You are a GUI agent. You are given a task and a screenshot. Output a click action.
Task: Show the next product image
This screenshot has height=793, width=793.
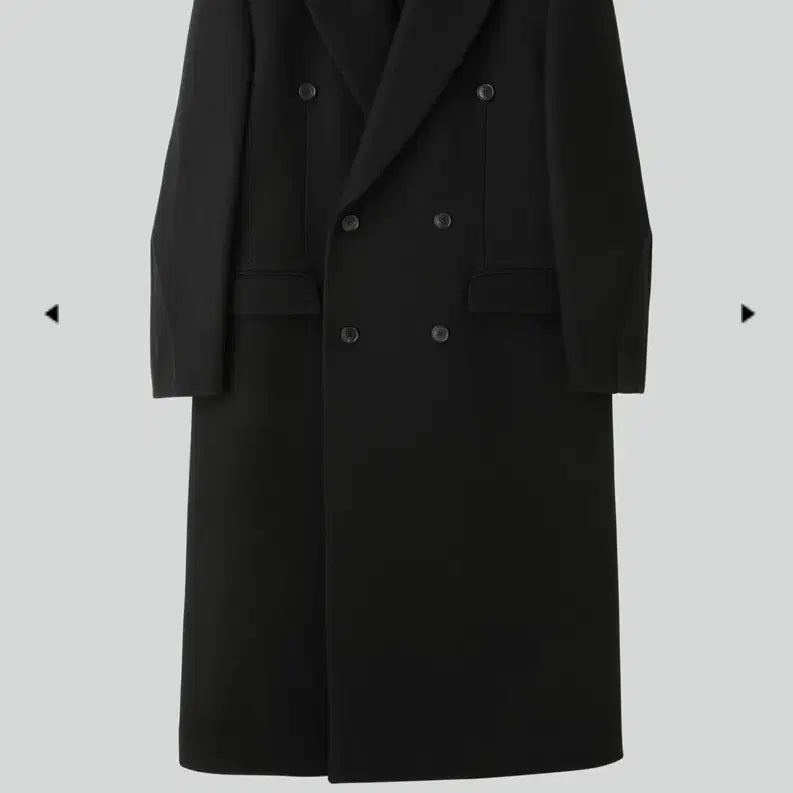tap(747, 314)
